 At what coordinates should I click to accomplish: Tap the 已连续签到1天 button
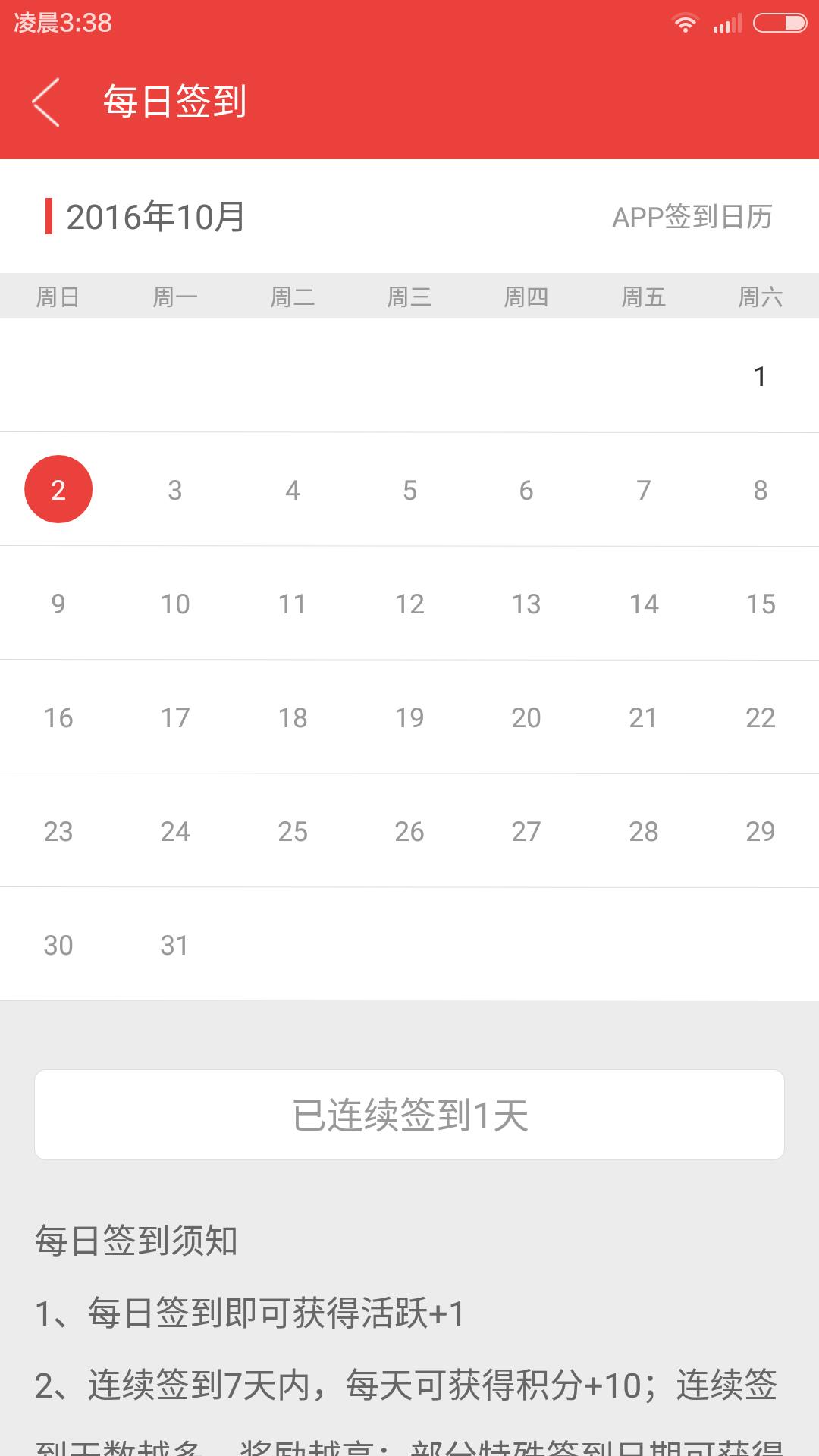[409, 1115]
